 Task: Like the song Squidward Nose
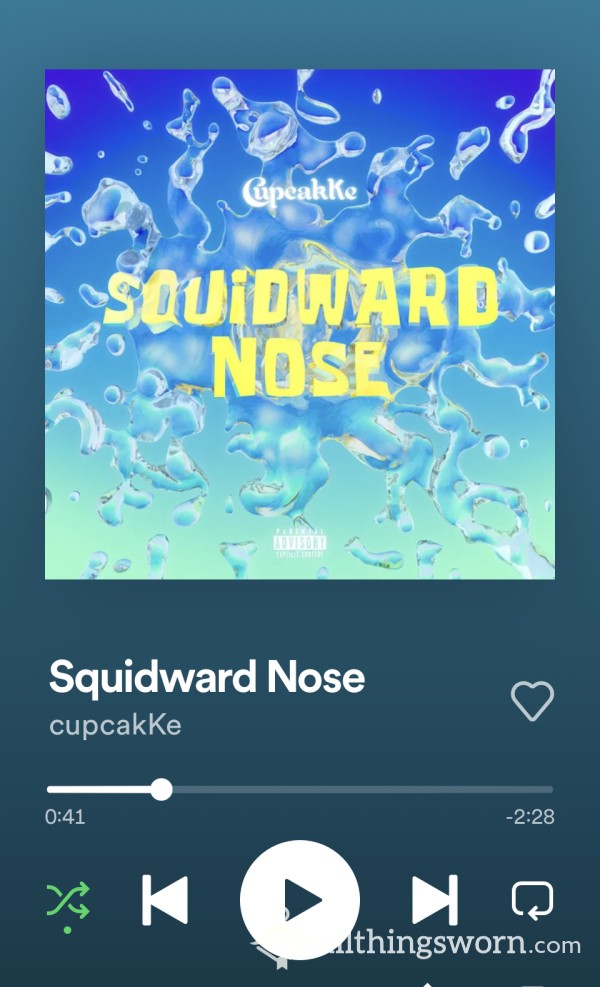(x=532, y=701)
